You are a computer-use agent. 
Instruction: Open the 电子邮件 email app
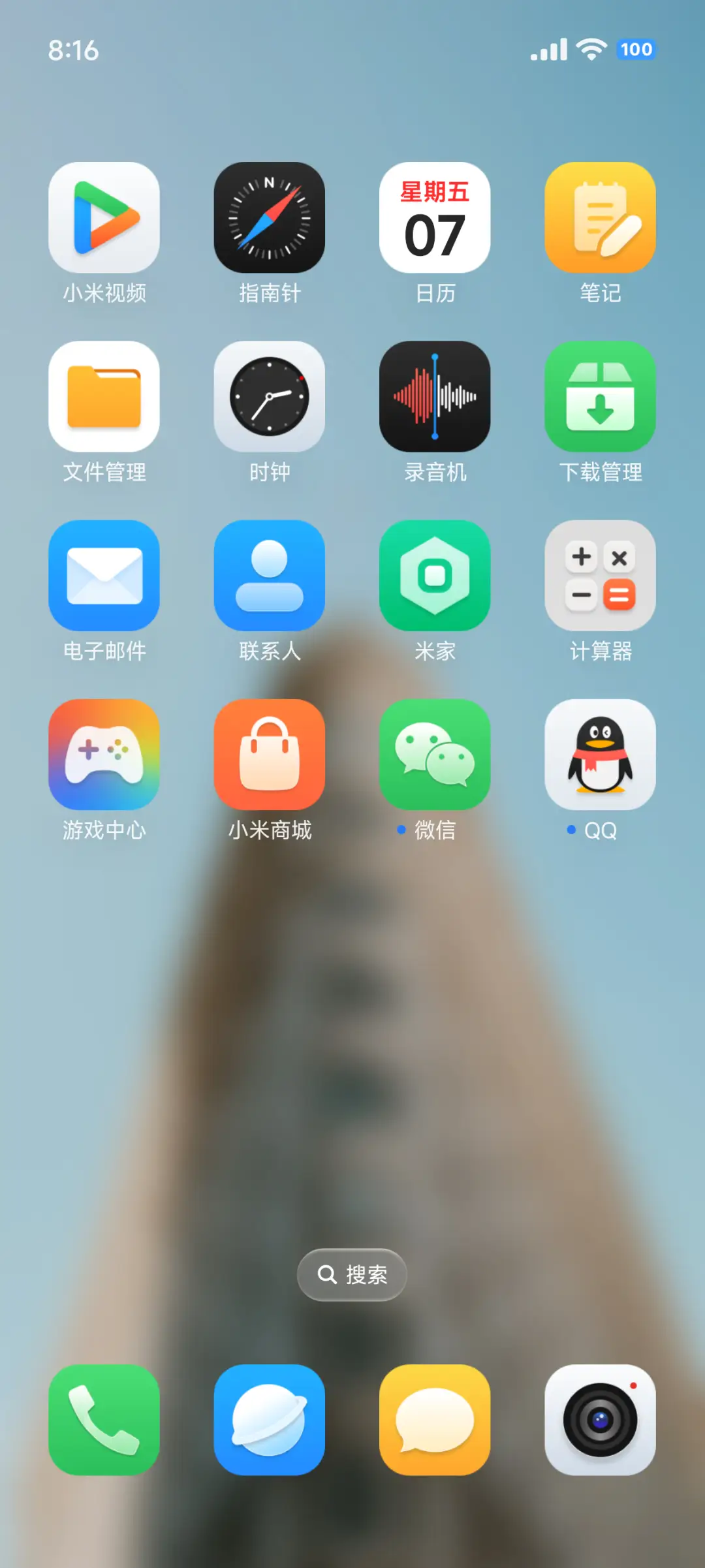(x=104, y=577)
